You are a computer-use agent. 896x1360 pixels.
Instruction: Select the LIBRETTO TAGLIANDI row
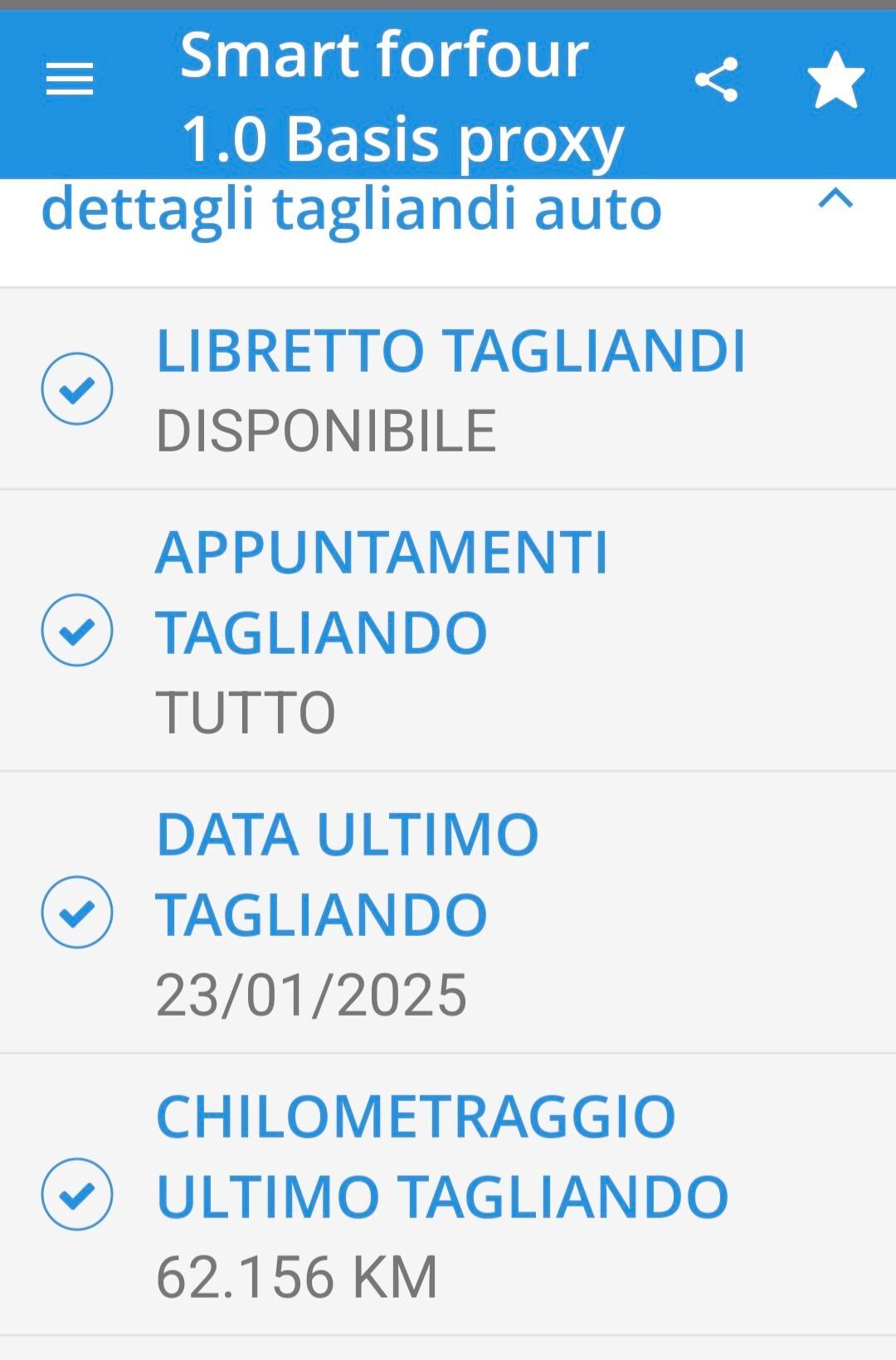point(450,352)
